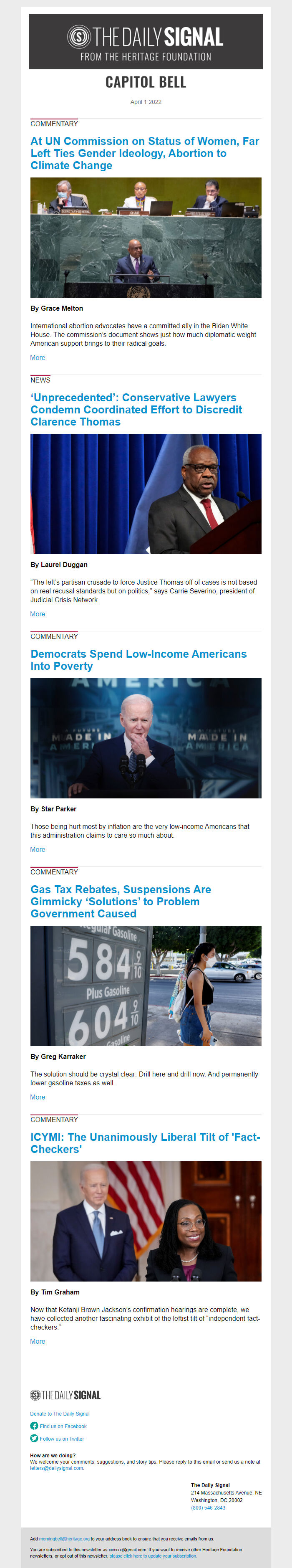
Task: Open Follow us on Twitter link
Action: 61,1439
